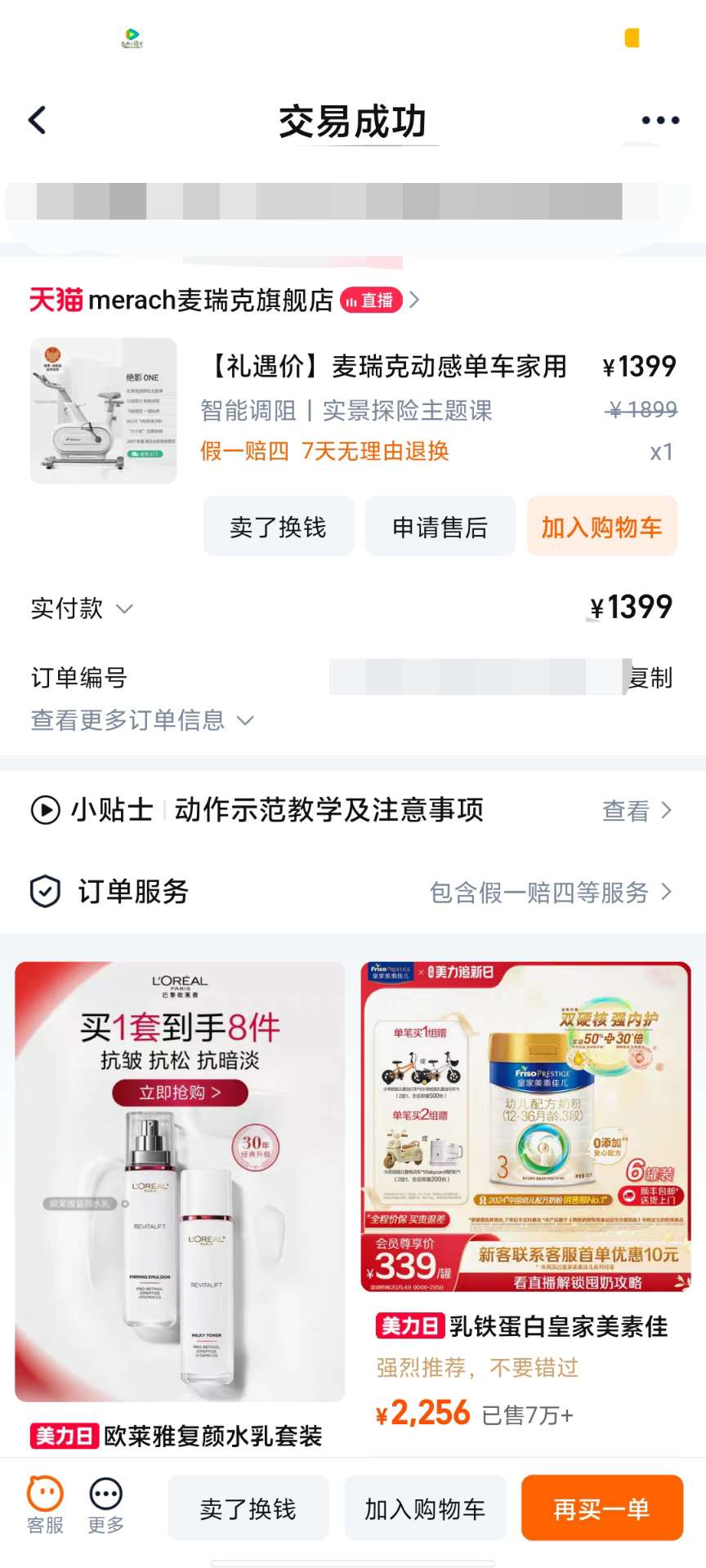
Task: Open the 麦瑞克动感单车 product item
Action: pyautogui.click(x=384, y=367)
